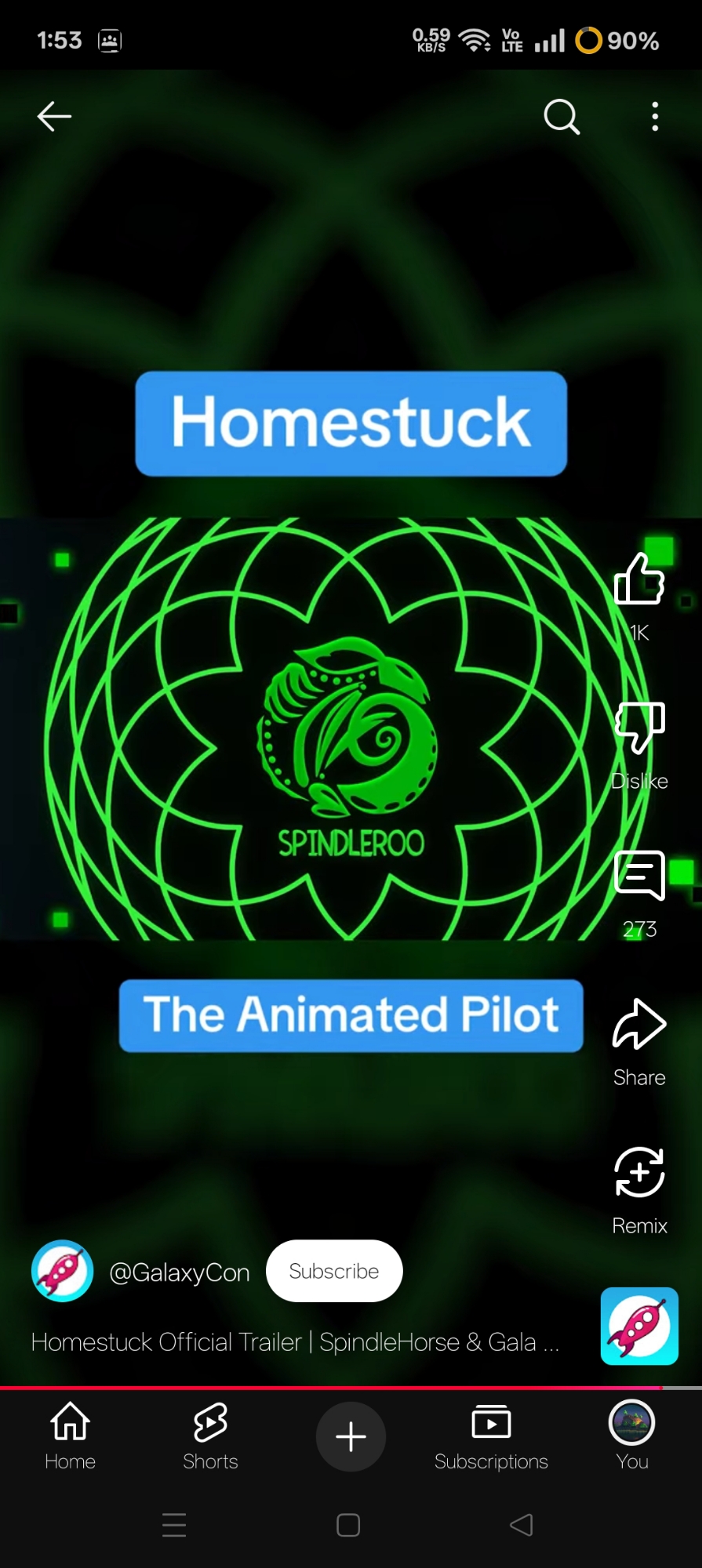This screenshot has height=1568, width=702.
Task: Open the comments with 273 replies
Action: point(639,876)
